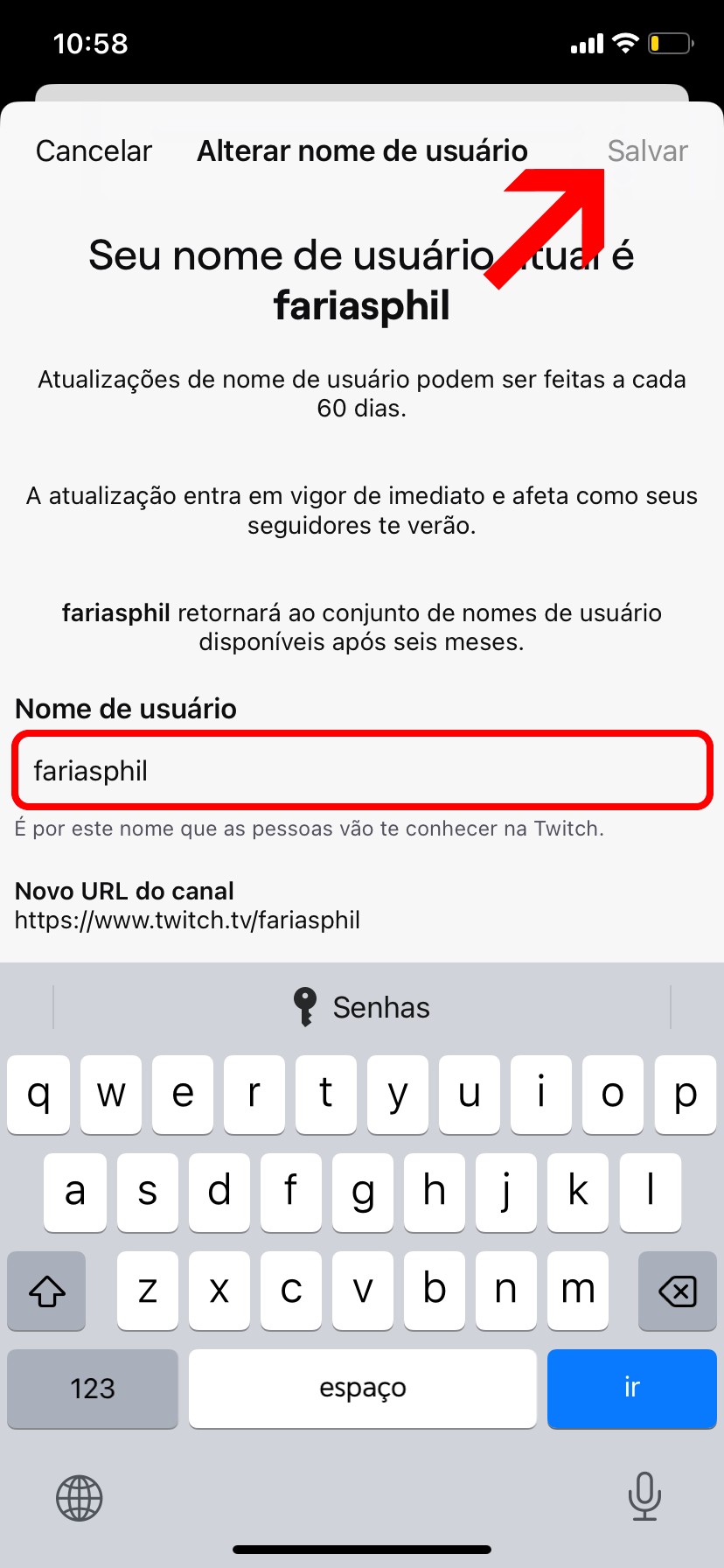Viewport: 724px width, 1568px height.
Task: Tap the backspace key on keyboard
Action: [x=677, y=1291]
